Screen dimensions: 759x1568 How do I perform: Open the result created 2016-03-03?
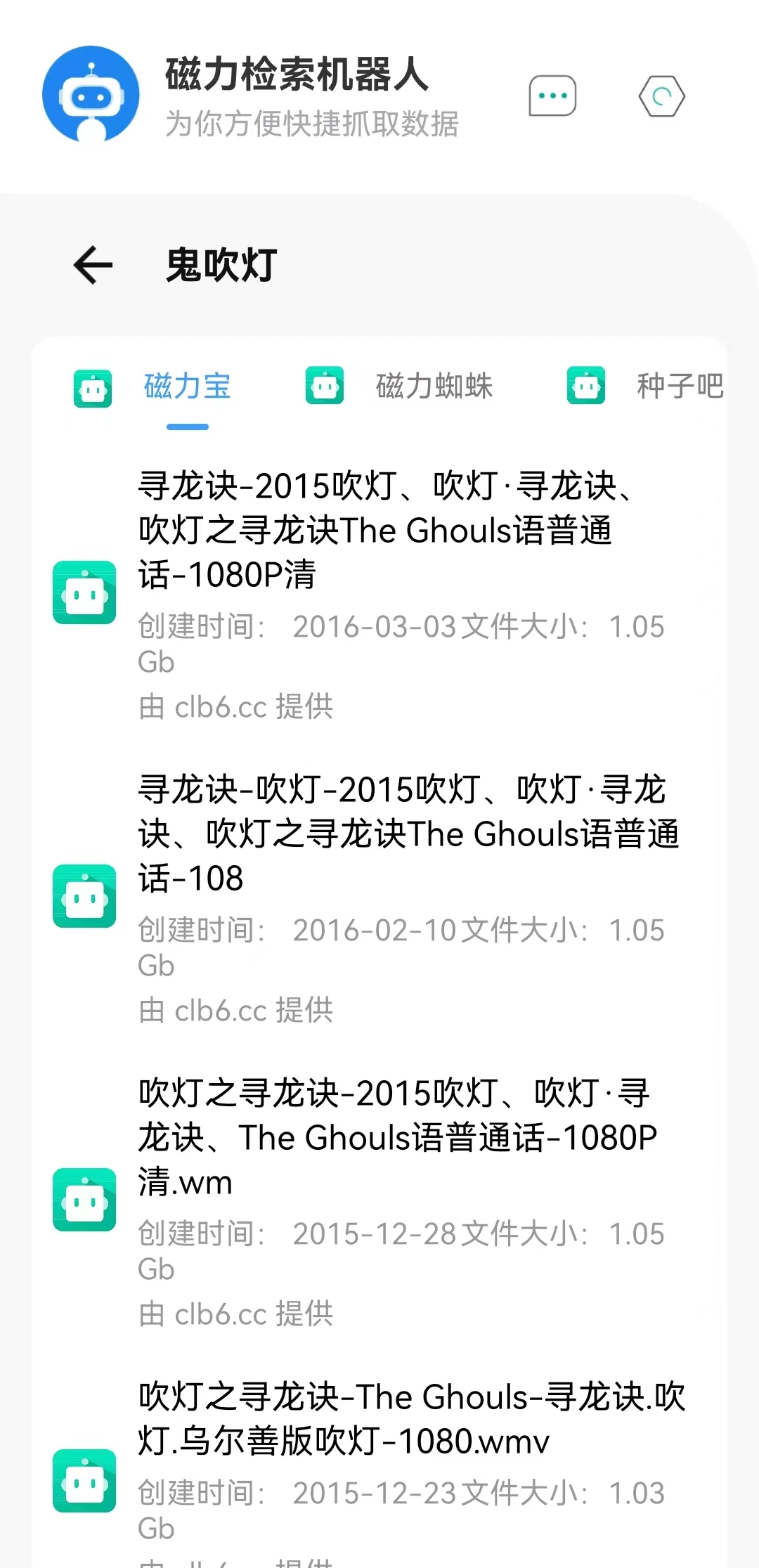(379, 595)
